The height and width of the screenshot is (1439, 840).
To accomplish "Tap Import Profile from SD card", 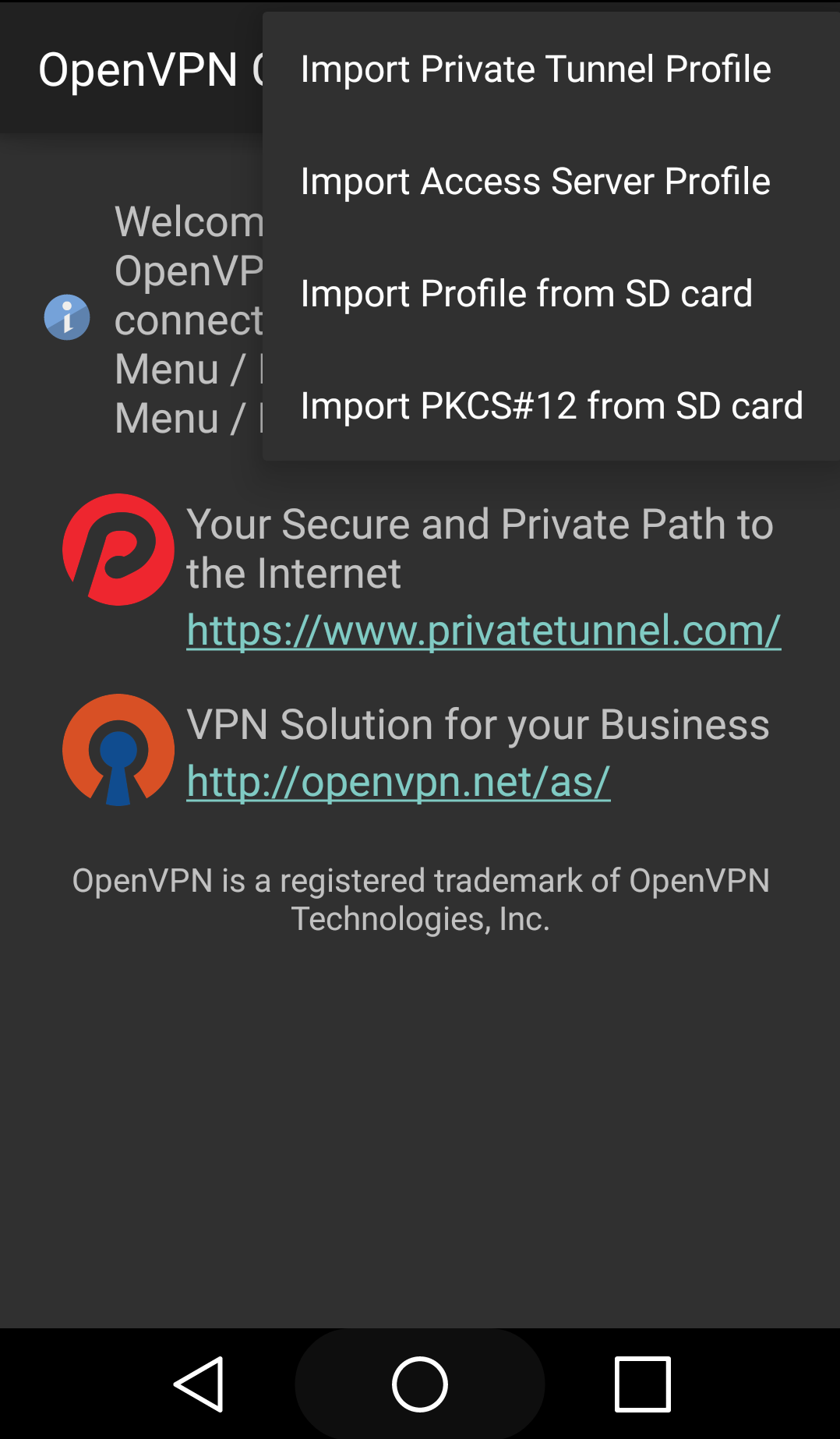I will [552, 293].
